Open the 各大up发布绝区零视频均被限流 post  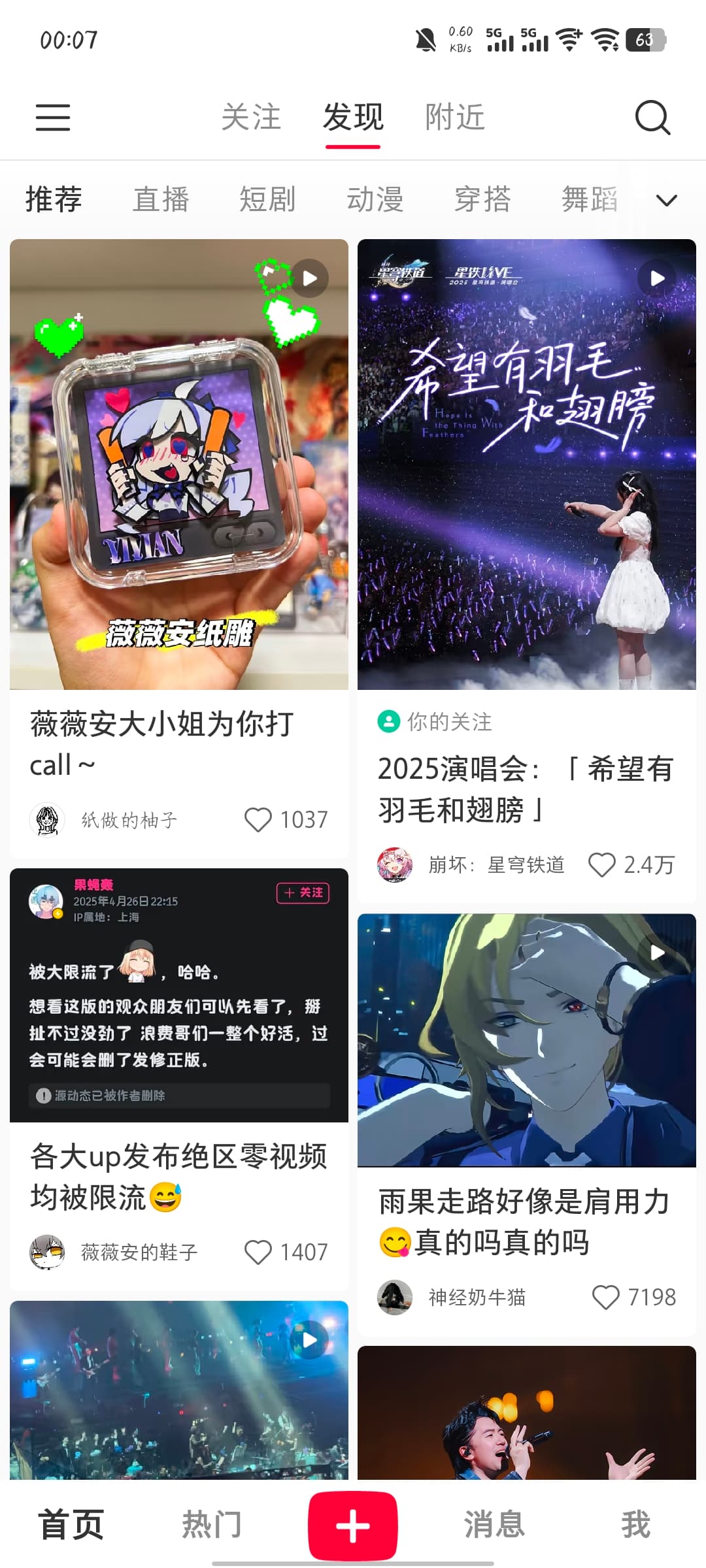(179, 1079)
